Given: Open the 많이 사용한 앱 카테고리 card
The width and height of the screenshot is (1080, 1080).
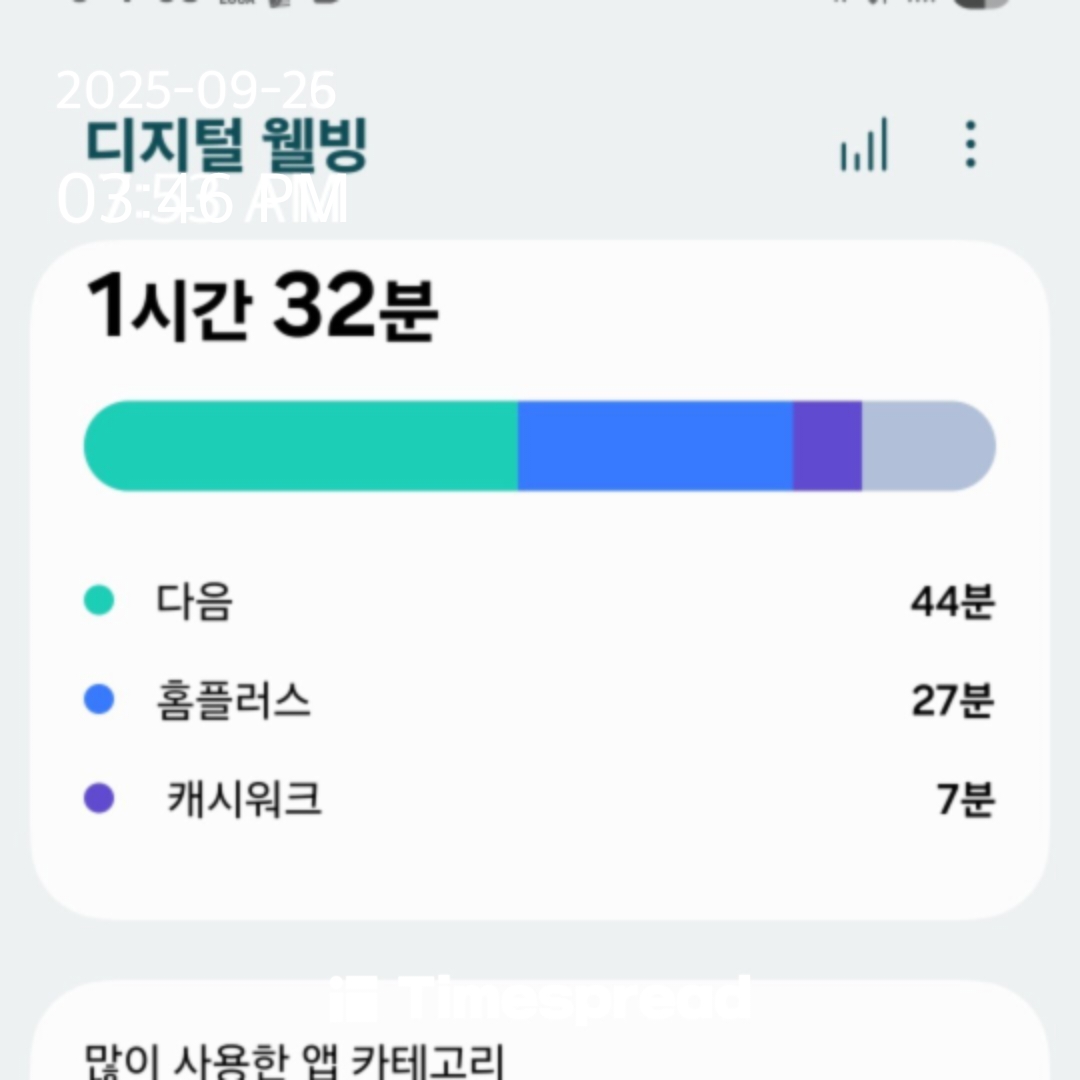Looking at the screenshot, I should (540, 1031).
